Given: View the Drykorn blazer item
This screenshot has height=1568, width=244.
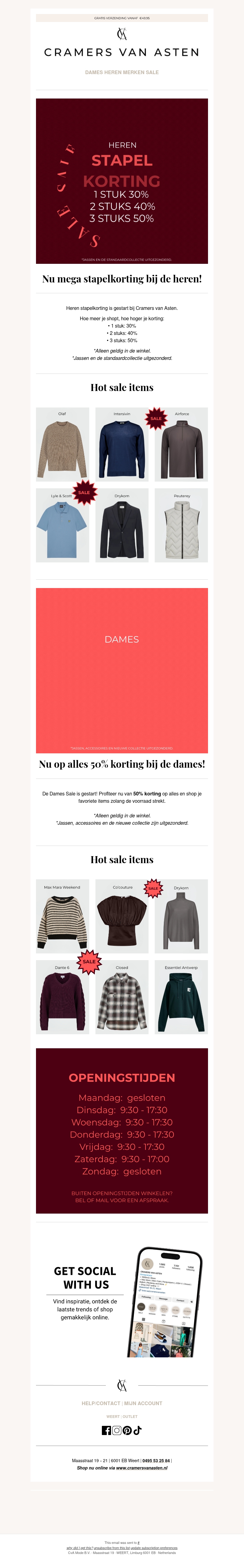Looking at the screenshot, I should click(x=122, y=525).
